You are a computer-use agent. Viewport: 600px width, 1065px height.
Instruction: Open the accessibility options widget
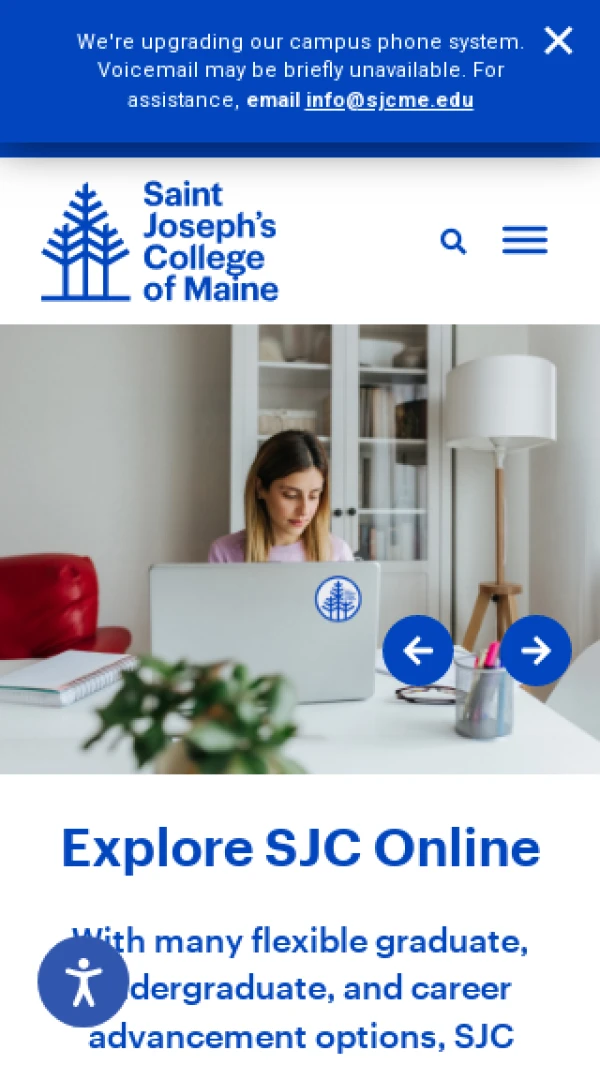[x=83, y=982]
